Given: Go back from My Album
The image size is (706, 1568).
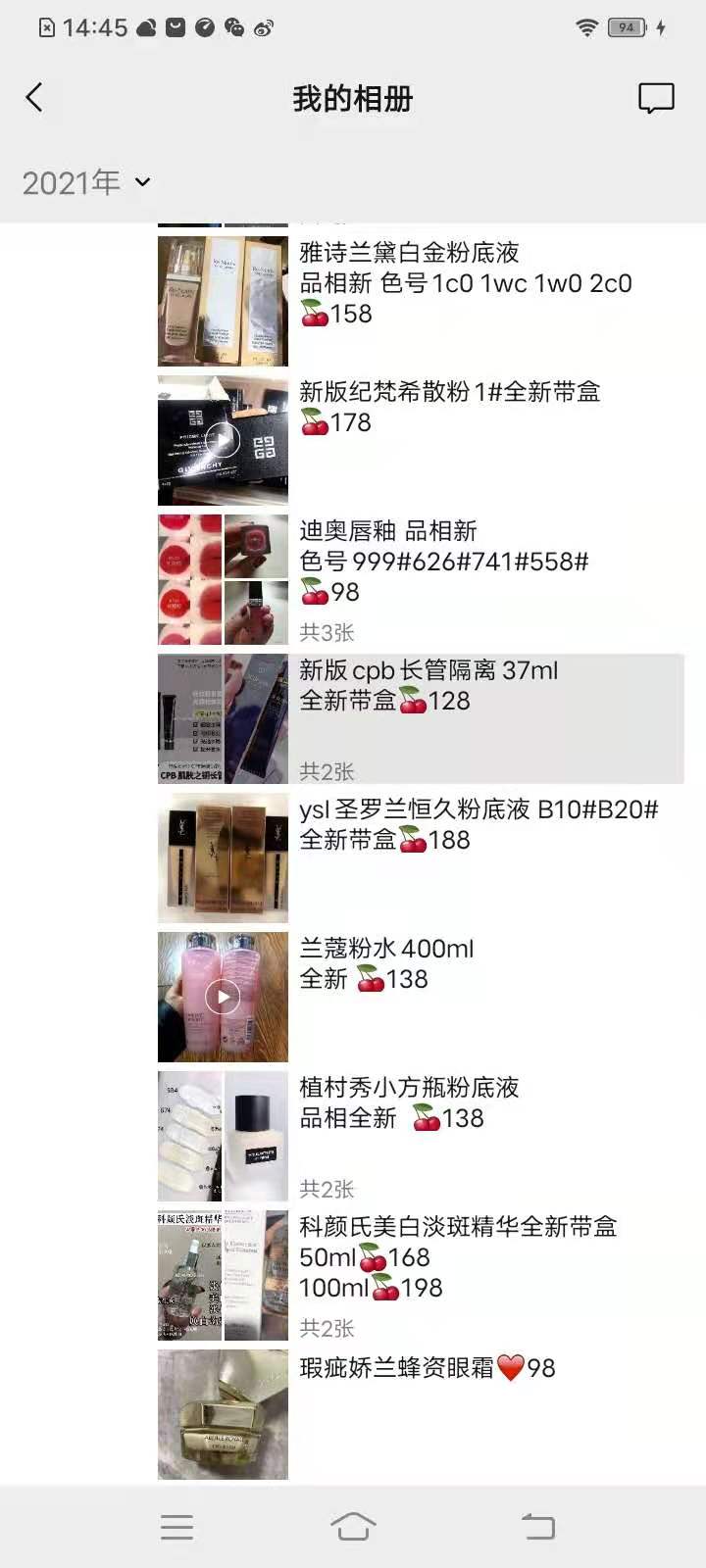Looking at the screenshot, I should [x=34, y=98].
